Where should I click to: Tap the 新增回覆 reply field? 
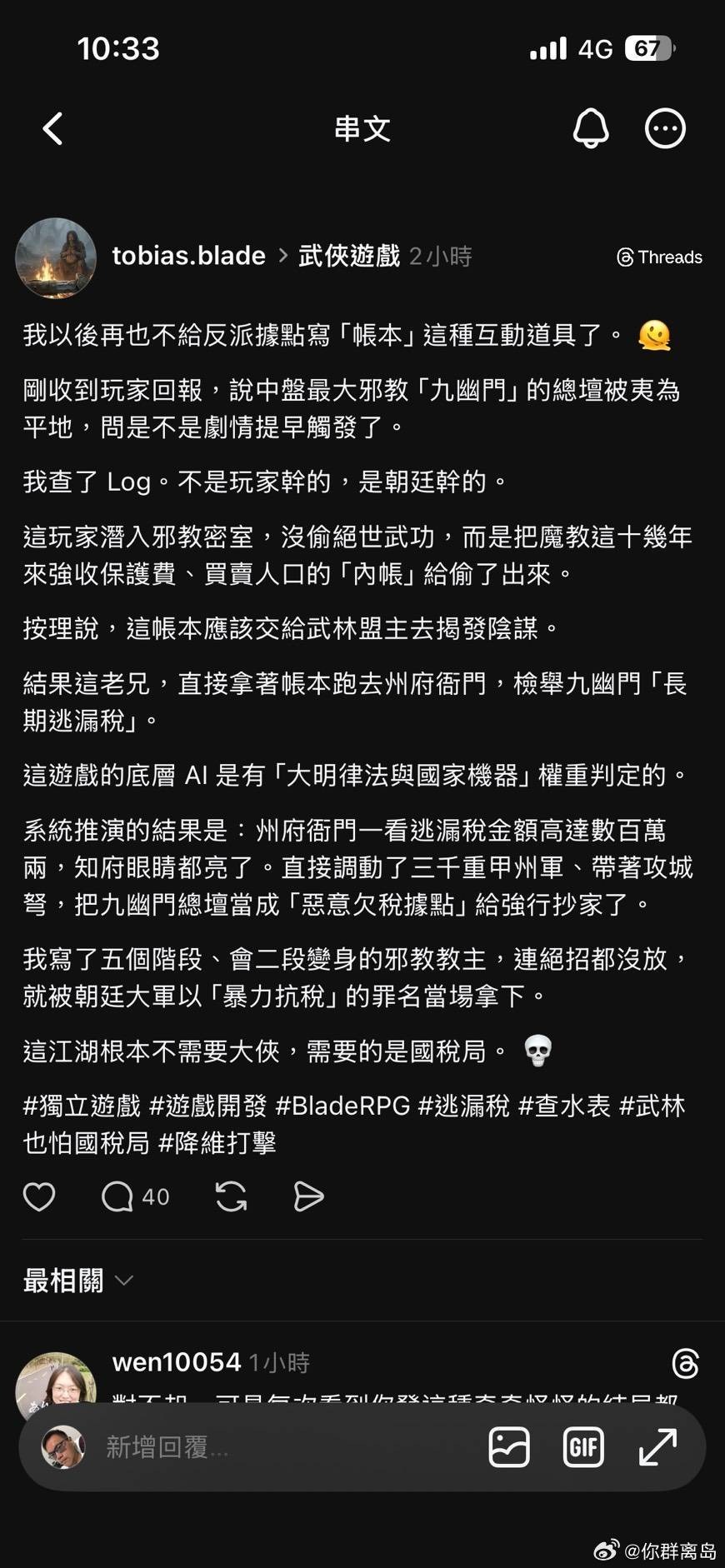250,1447
